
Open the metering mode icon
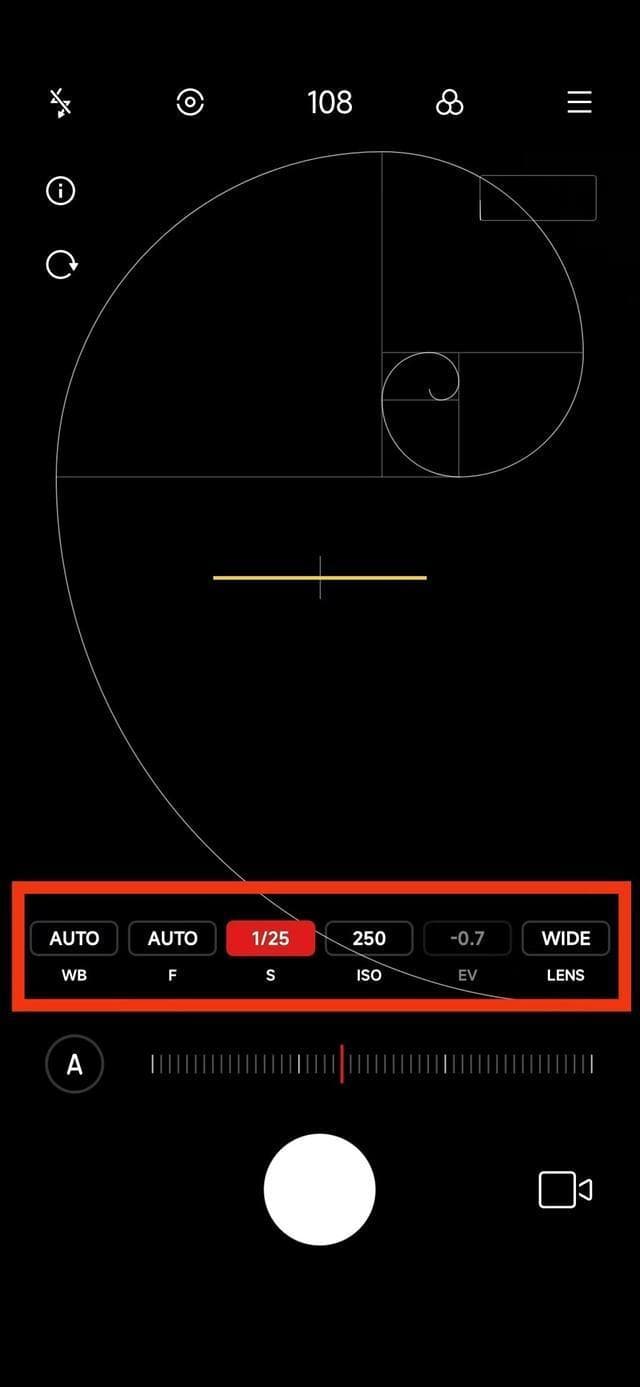pyautogui.click(x=190, y=102)
